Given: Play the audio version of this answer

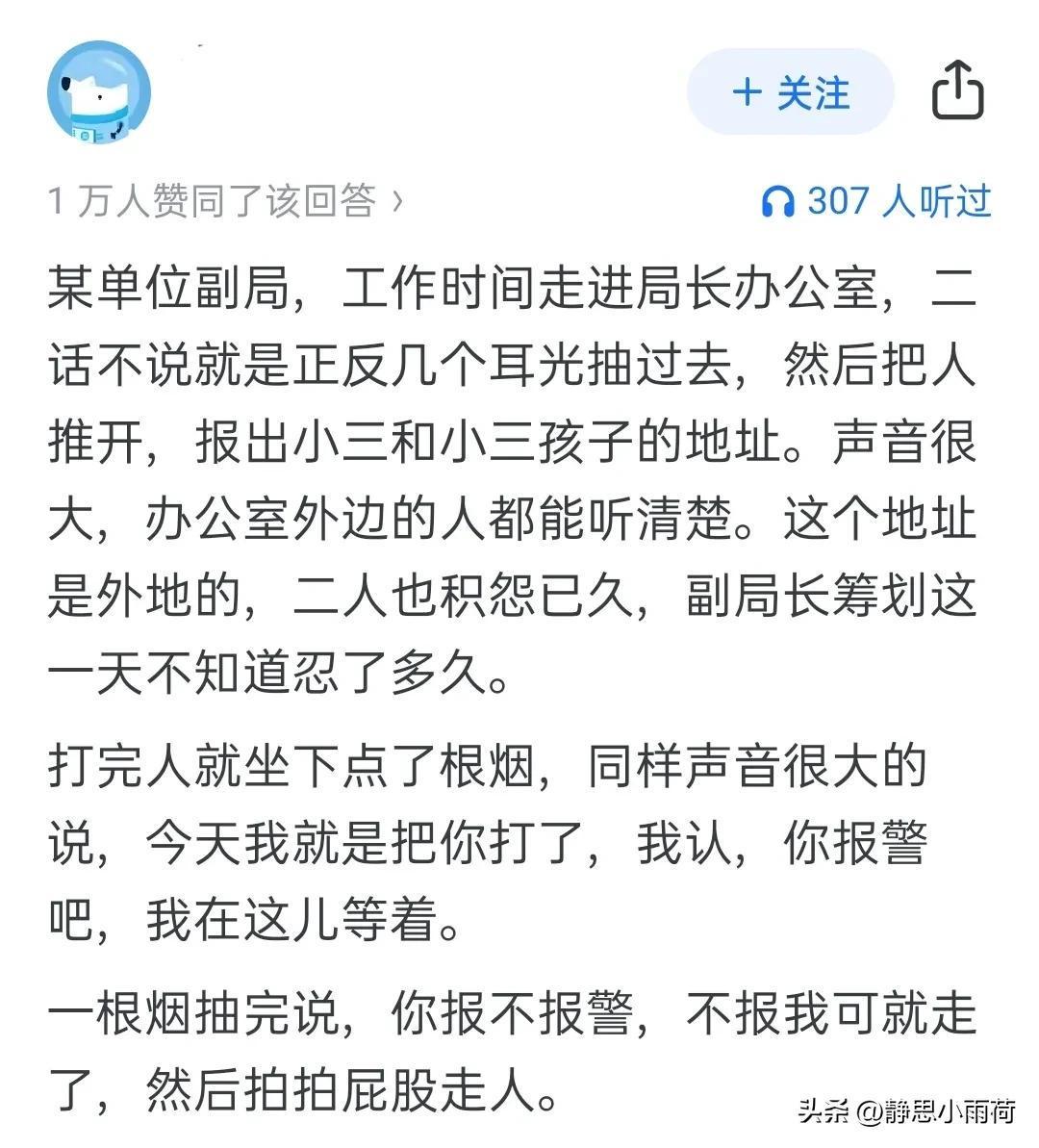Looking at the screenshot, I should coord(875,200).
